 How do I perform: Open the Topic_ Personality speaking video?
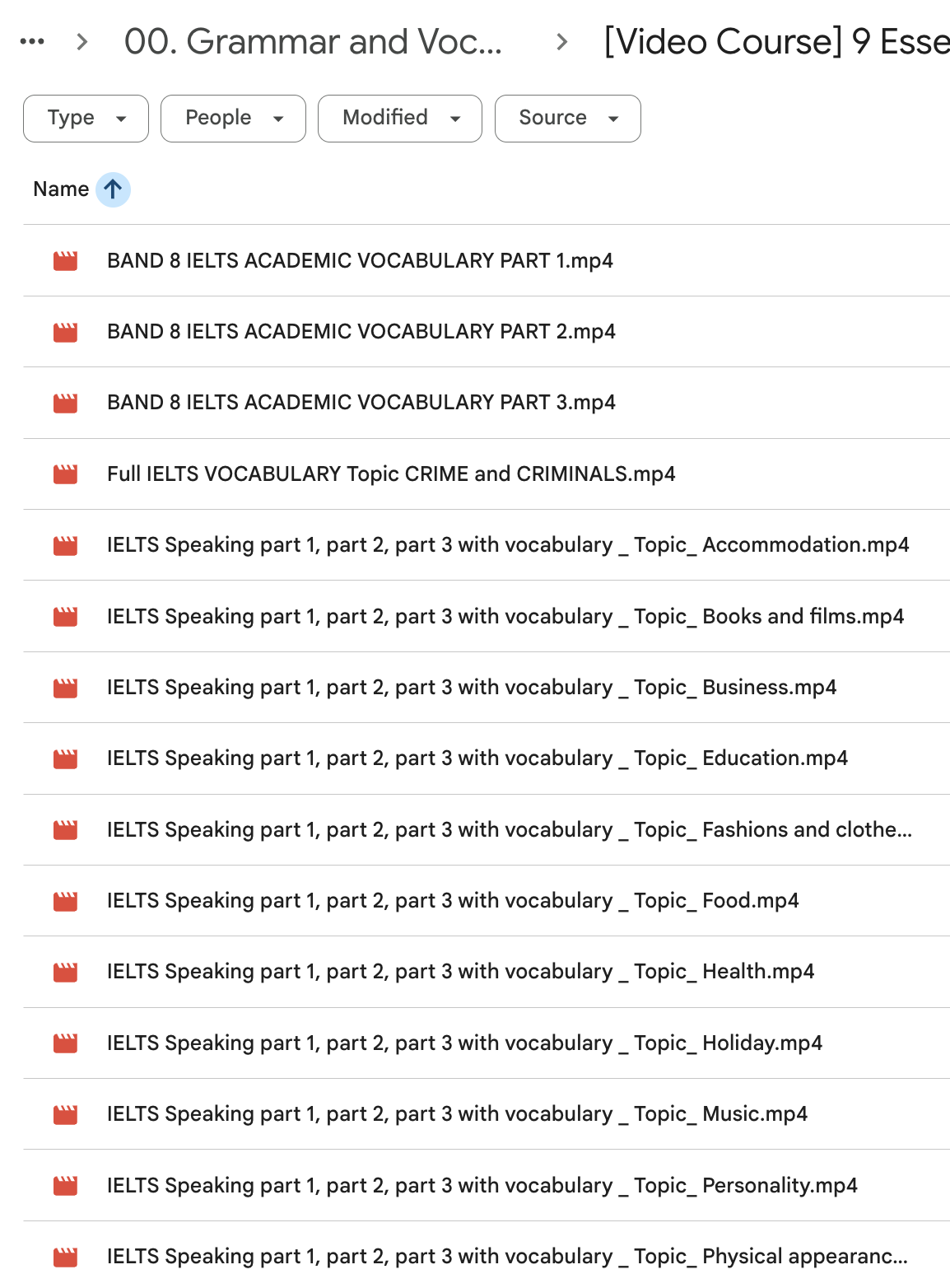click(482, 1186)
